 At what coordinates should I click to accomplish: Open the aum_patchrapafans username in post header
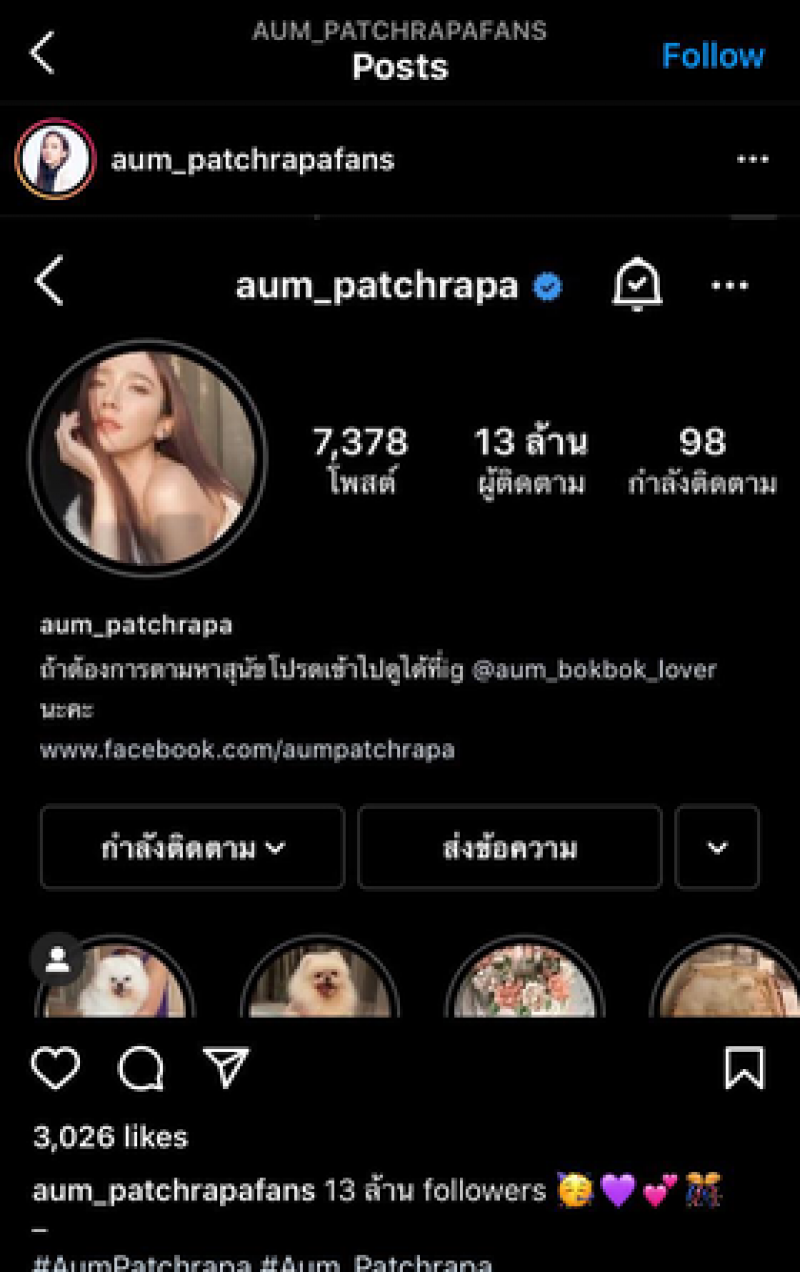point(252,160)
